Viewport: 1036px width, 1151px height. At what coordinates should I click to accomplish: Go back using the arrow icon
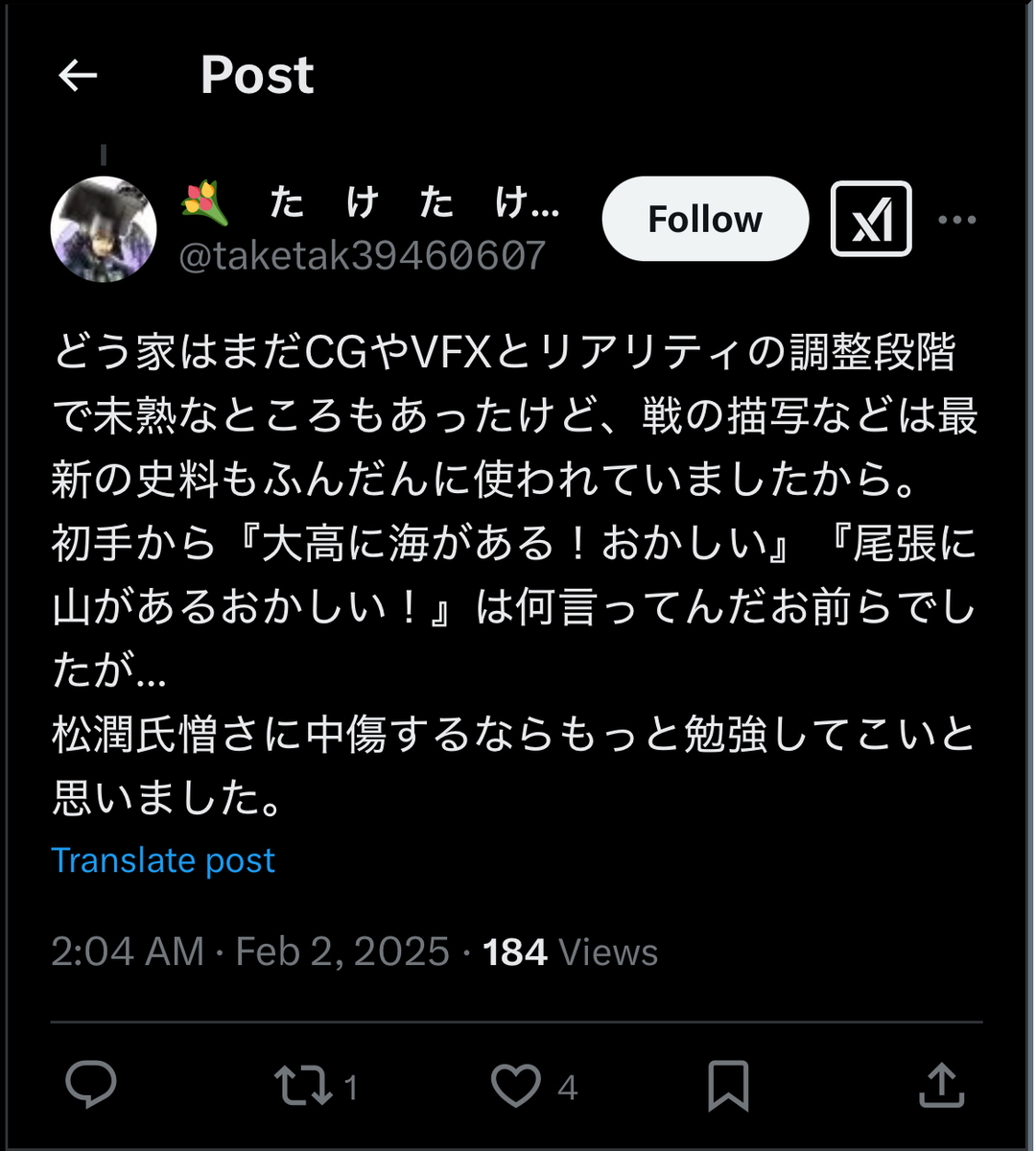78,76
